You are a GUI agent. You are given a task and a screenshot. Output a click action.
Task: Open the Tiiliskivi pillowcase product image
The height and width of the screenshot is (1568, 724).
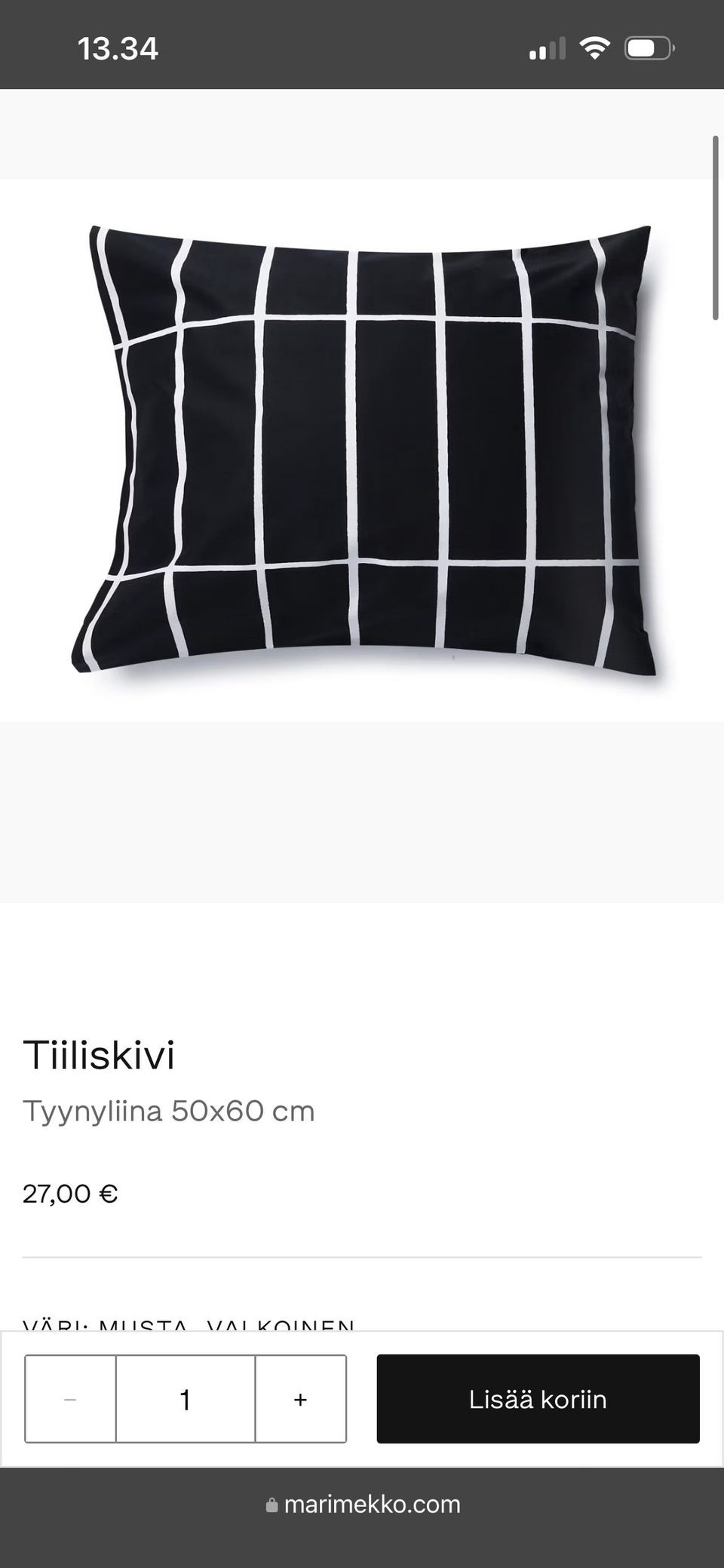click(362, 450)
